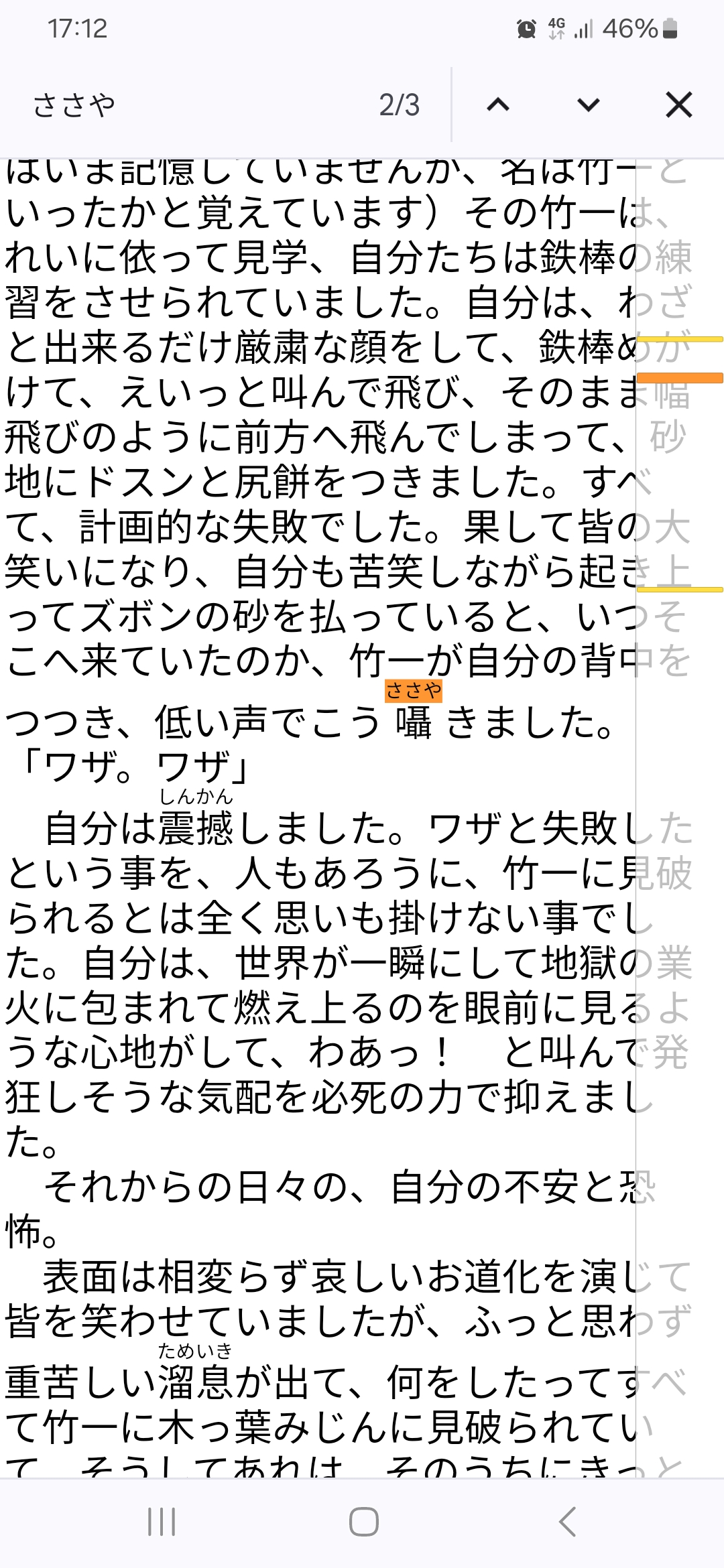Open recent apps from navigation bar
The width and height of the screenshot is (724, 1568).
162,1522
